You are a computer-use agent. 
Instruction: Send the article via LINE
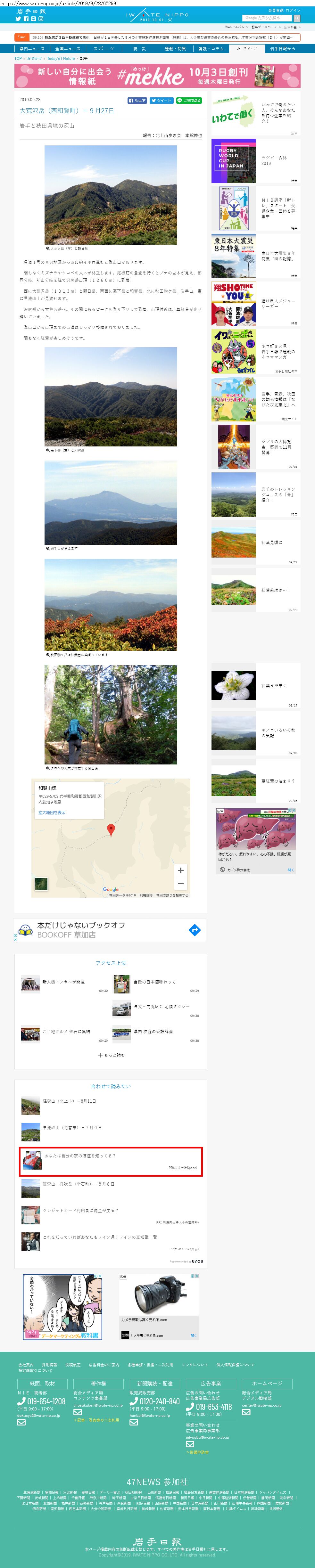coord(189,101)
